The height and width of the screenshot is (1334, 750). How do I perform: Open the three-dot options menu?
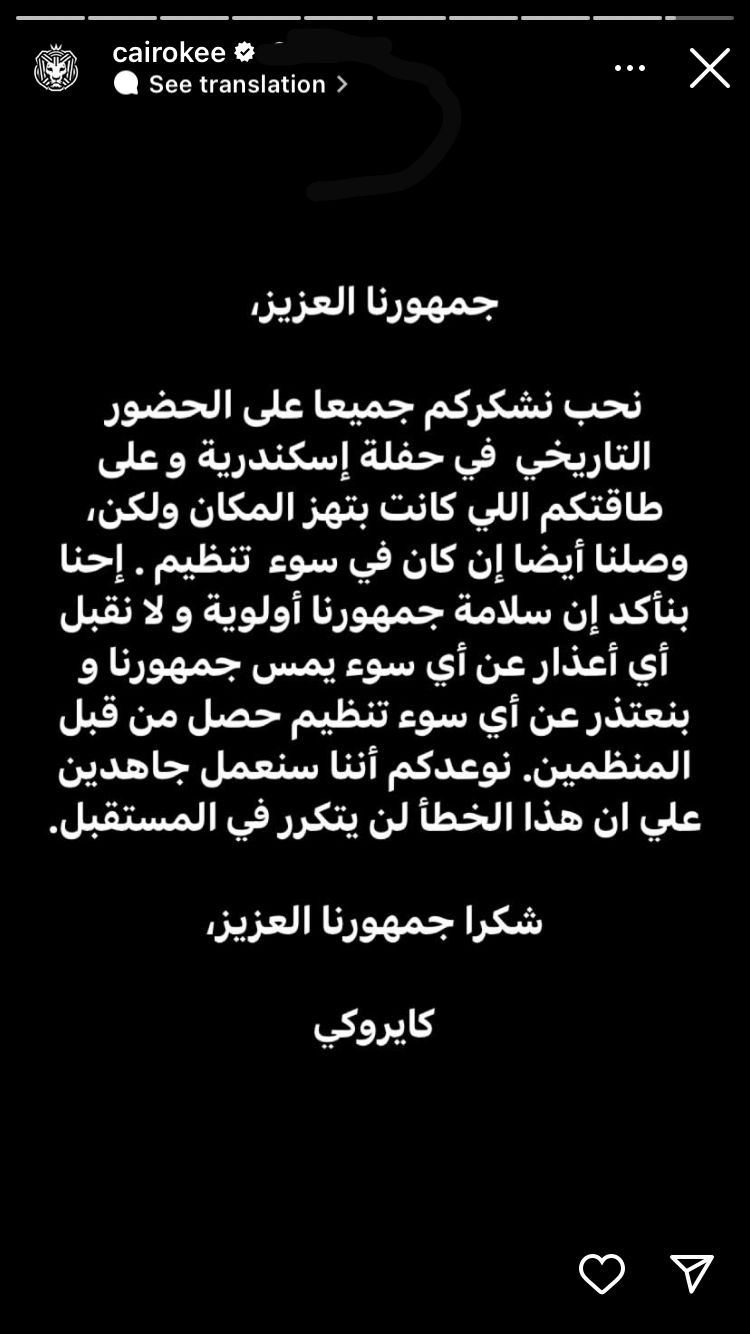[630, 68]
